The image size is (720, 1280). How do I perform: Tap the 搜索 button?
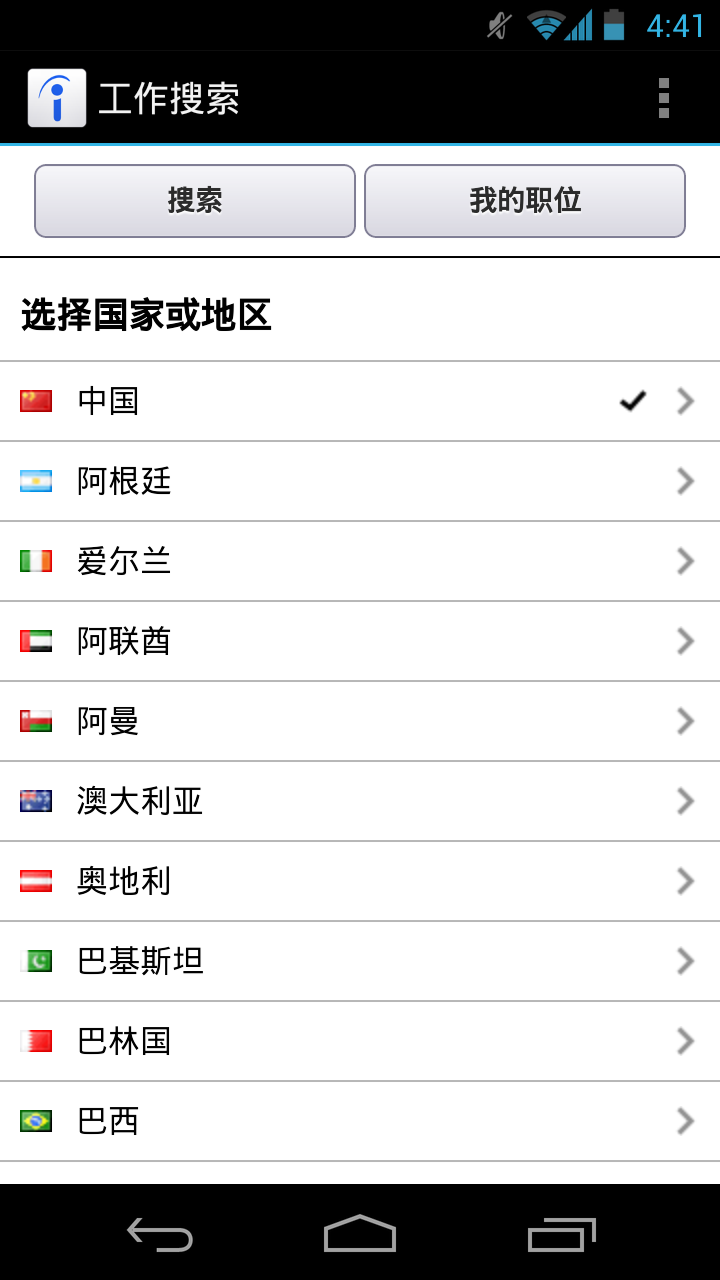click(195, 201)
